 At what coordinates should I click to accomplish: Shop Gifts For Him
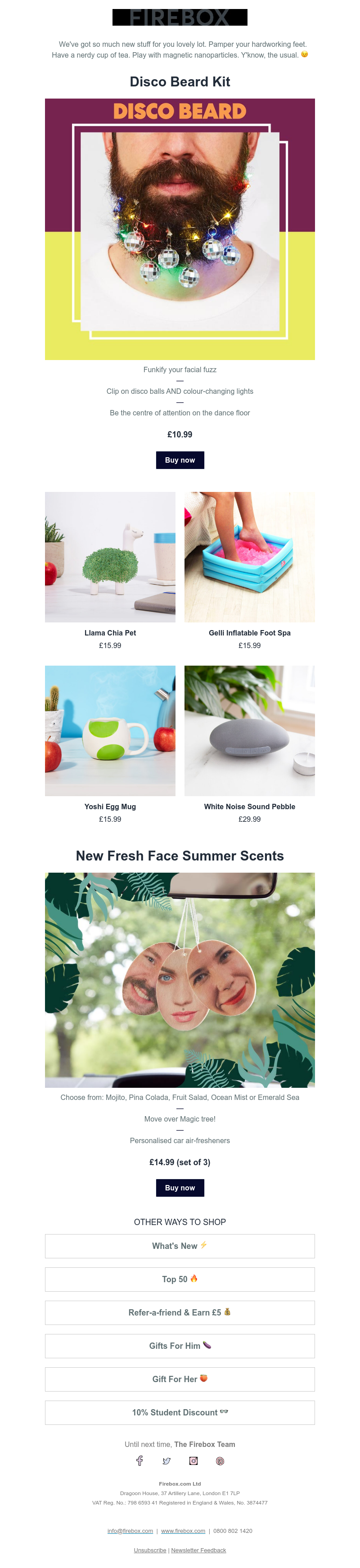click(180, 1346)
